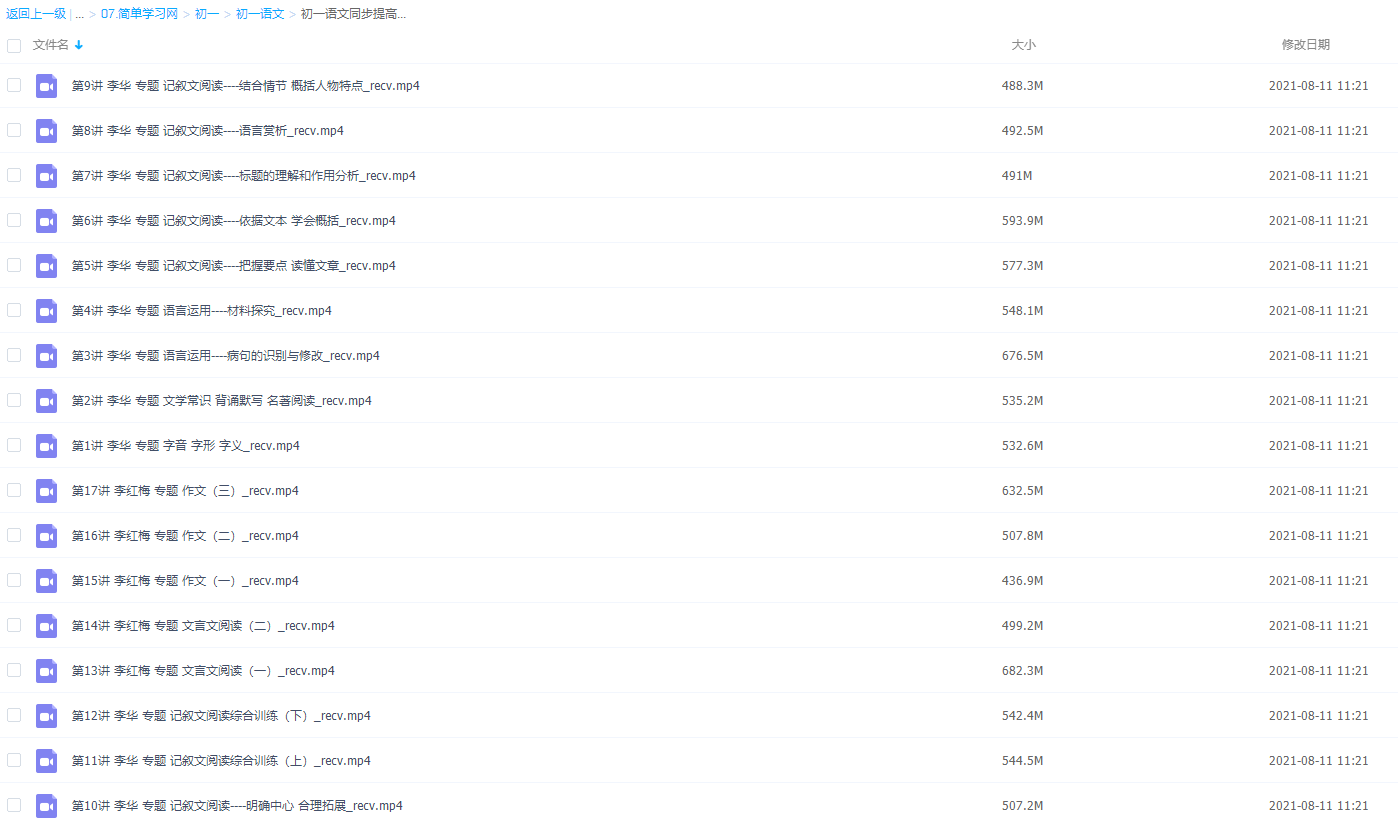This screenshot has width=1398, height=826.
Task: Sort the list by 文件名 column
Action: coord(51,45)
